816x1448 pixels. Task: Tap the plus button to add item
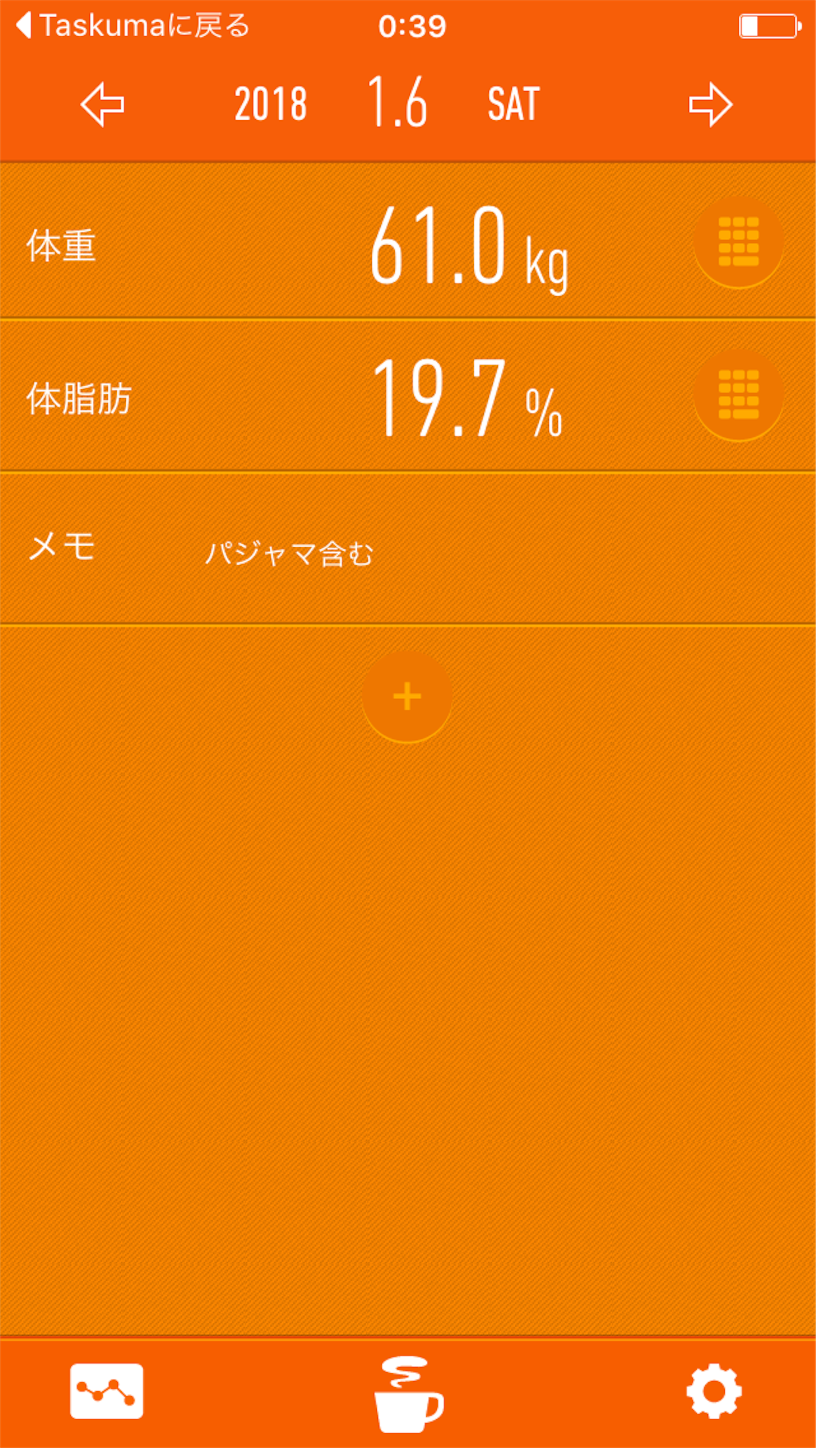407,697
